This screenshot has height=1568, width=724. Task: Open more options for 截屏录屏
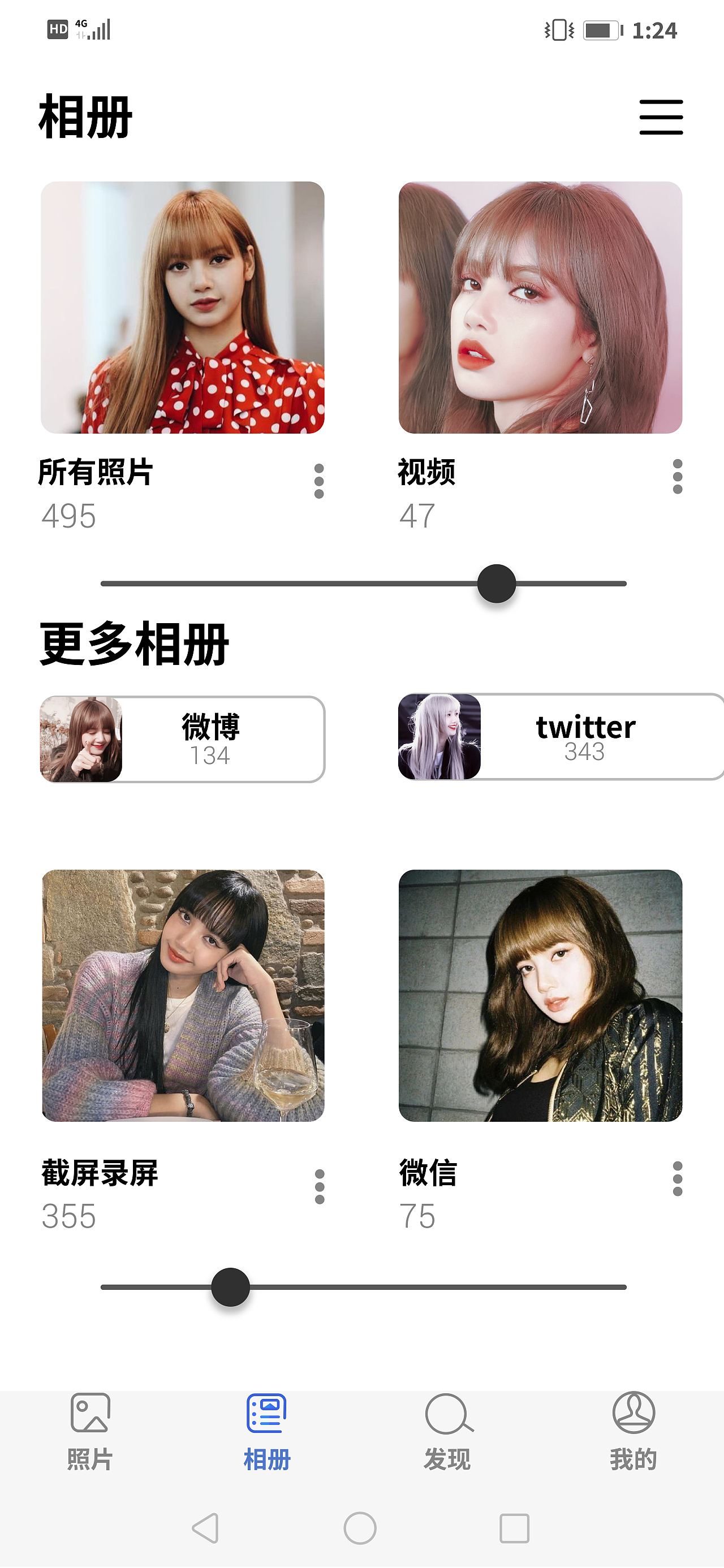point(319,1186)
